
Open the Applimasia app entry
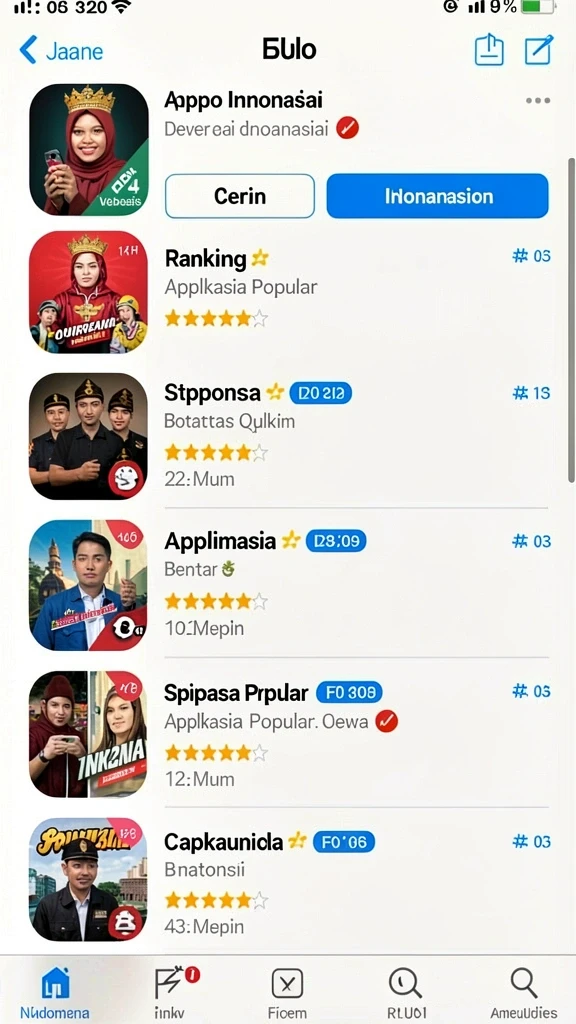(x=289, y=585)
